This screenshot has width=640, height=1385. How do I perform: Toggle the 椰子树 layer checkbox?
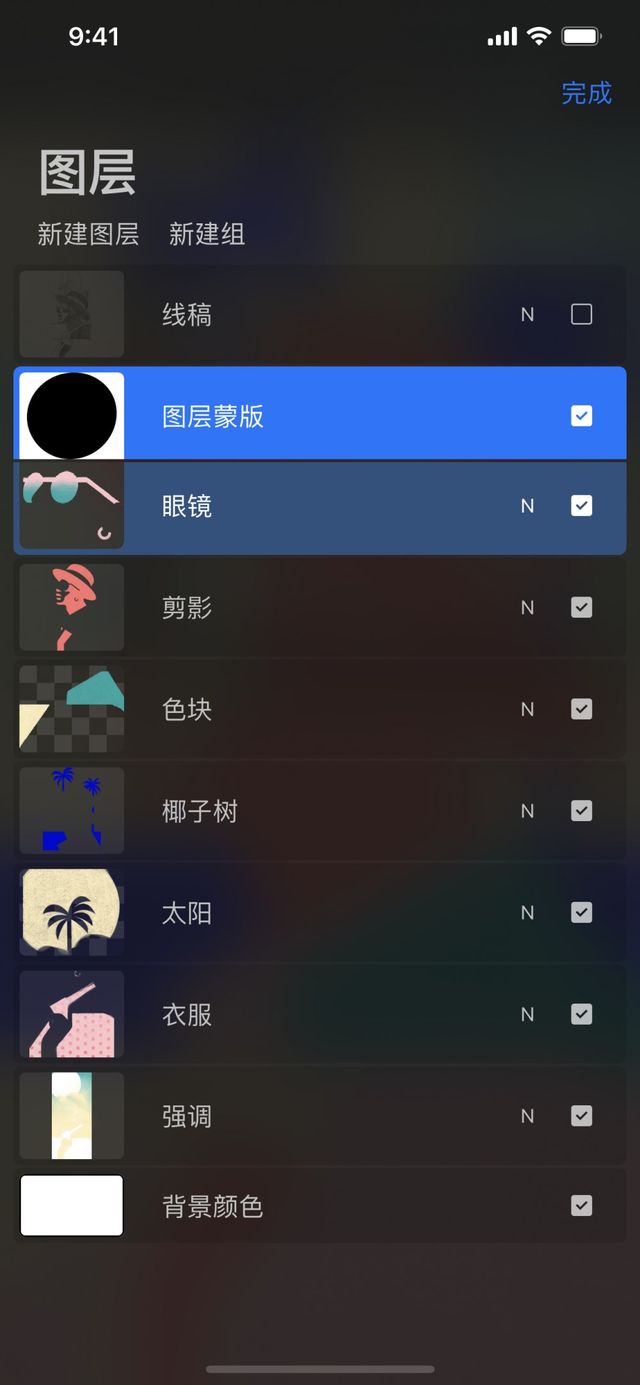click(x=581, y=811)
